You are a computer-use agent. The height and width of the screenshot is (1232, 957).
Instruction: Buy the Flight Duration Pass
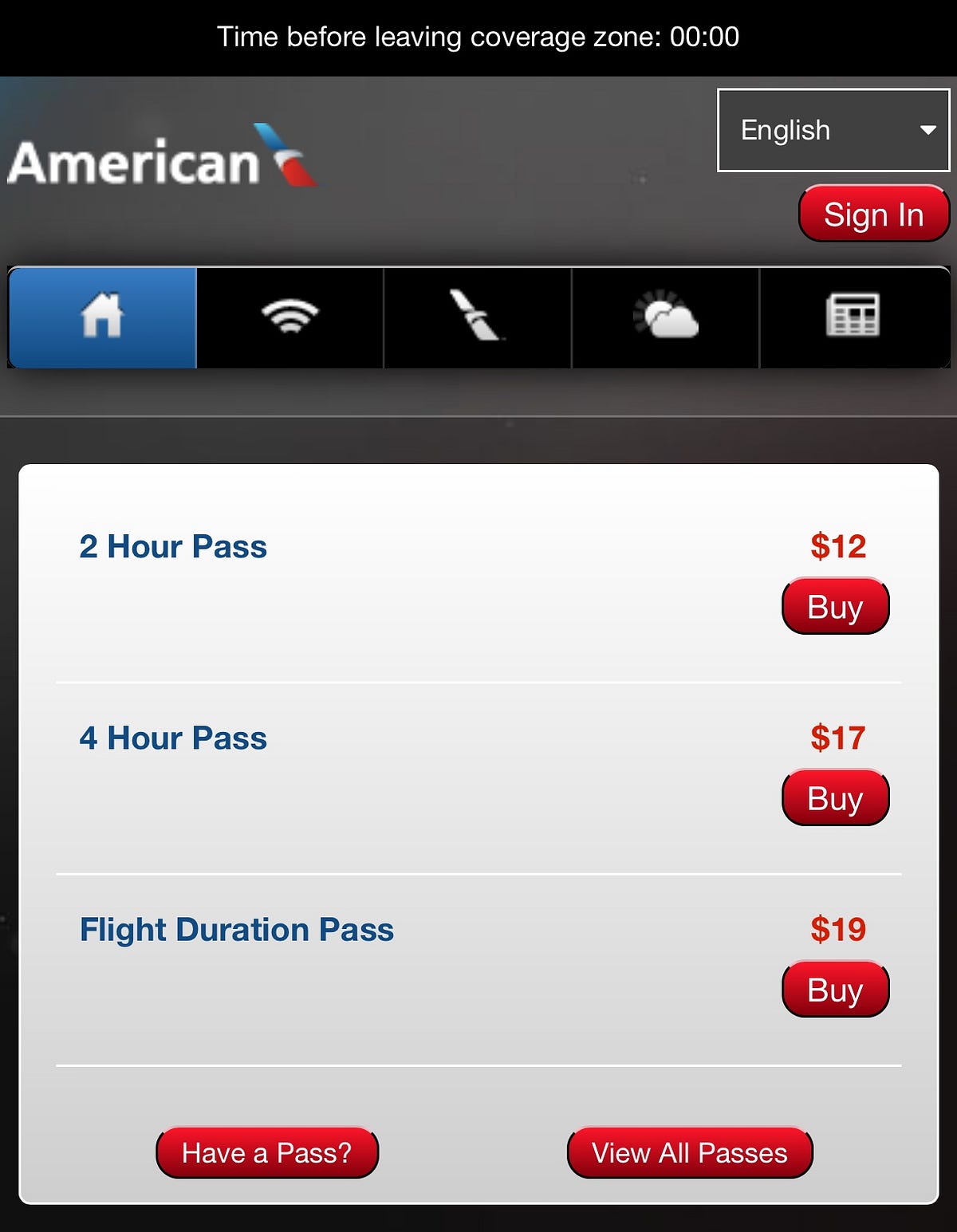tap(835, 990)
